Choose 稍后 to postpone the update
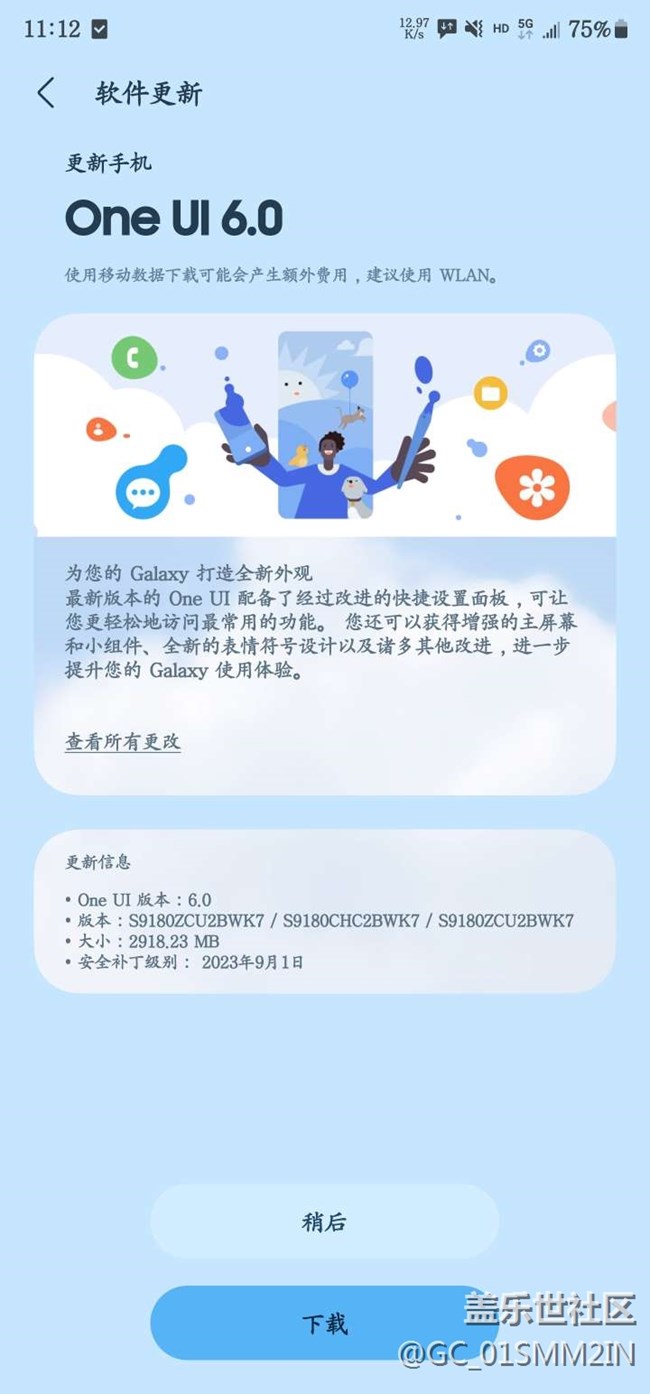 (x=324, y=1222)
